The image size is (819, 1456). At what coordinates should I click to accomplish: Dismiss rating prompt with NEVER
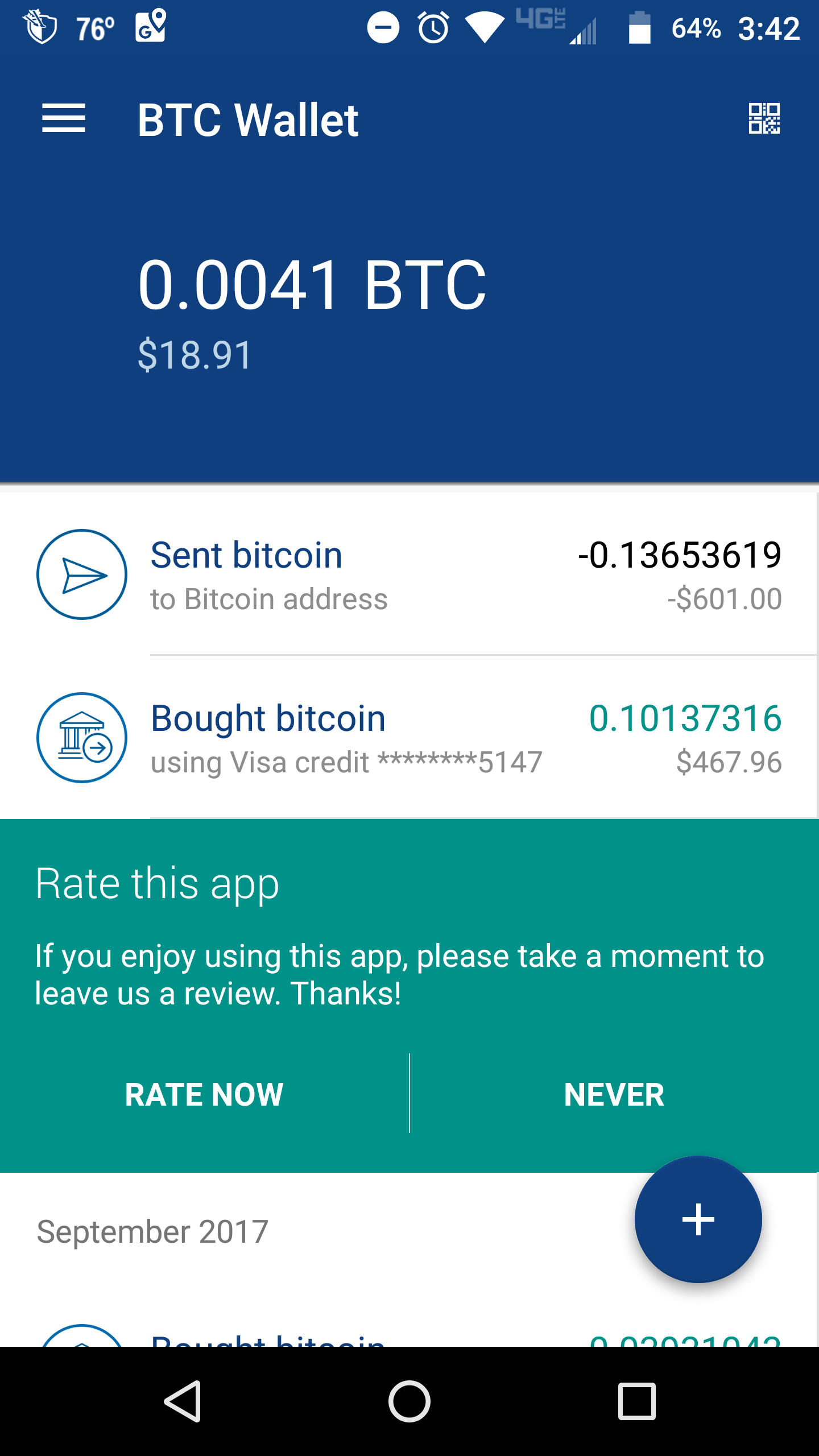coord(614,1094)
